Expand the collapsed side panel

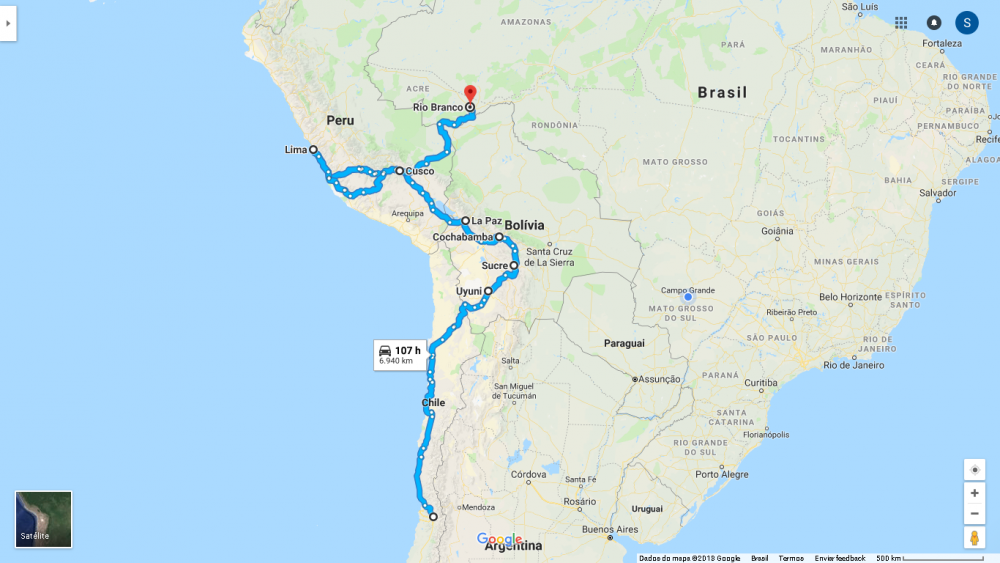(x=8, y=22)
